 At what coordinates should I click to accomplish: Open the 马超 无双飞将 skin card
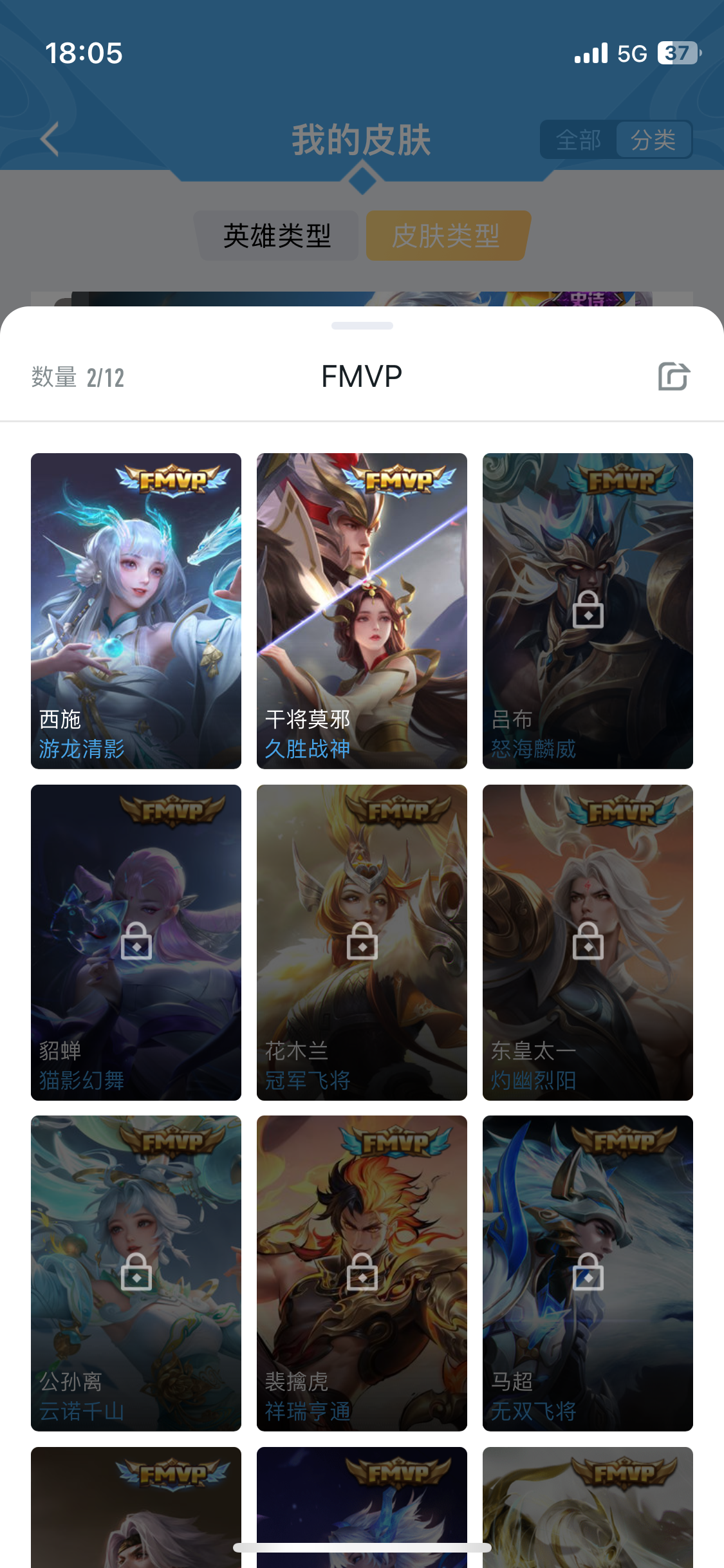pos(588,1273)
